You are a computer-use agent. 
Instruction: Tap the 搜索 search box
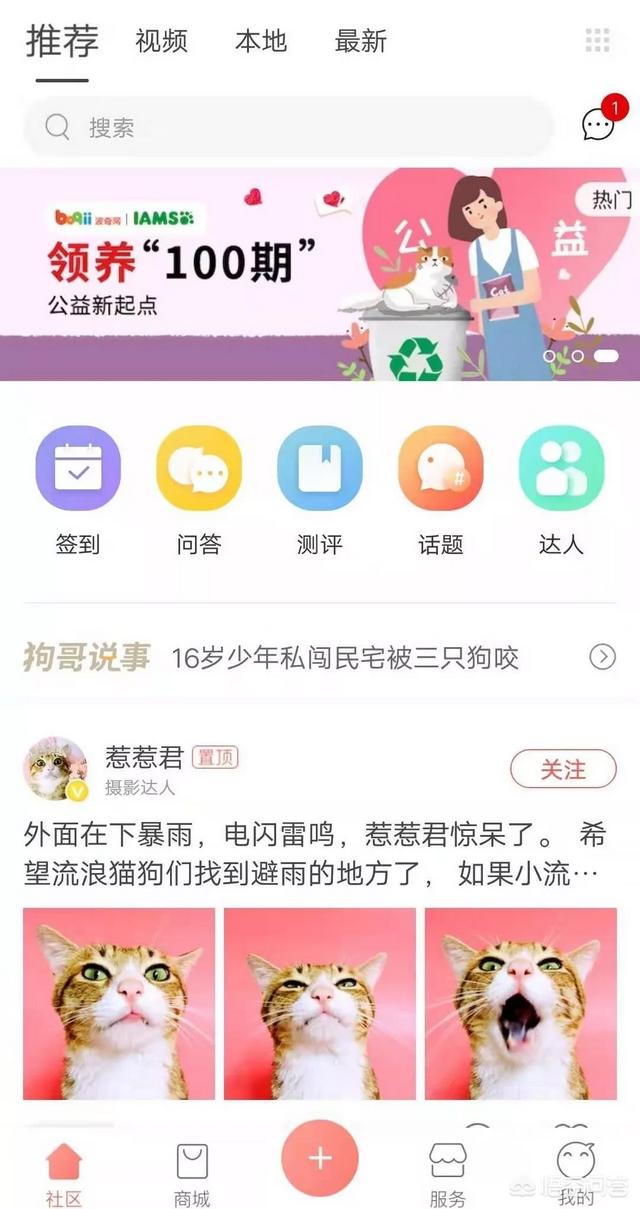[288, 127]
